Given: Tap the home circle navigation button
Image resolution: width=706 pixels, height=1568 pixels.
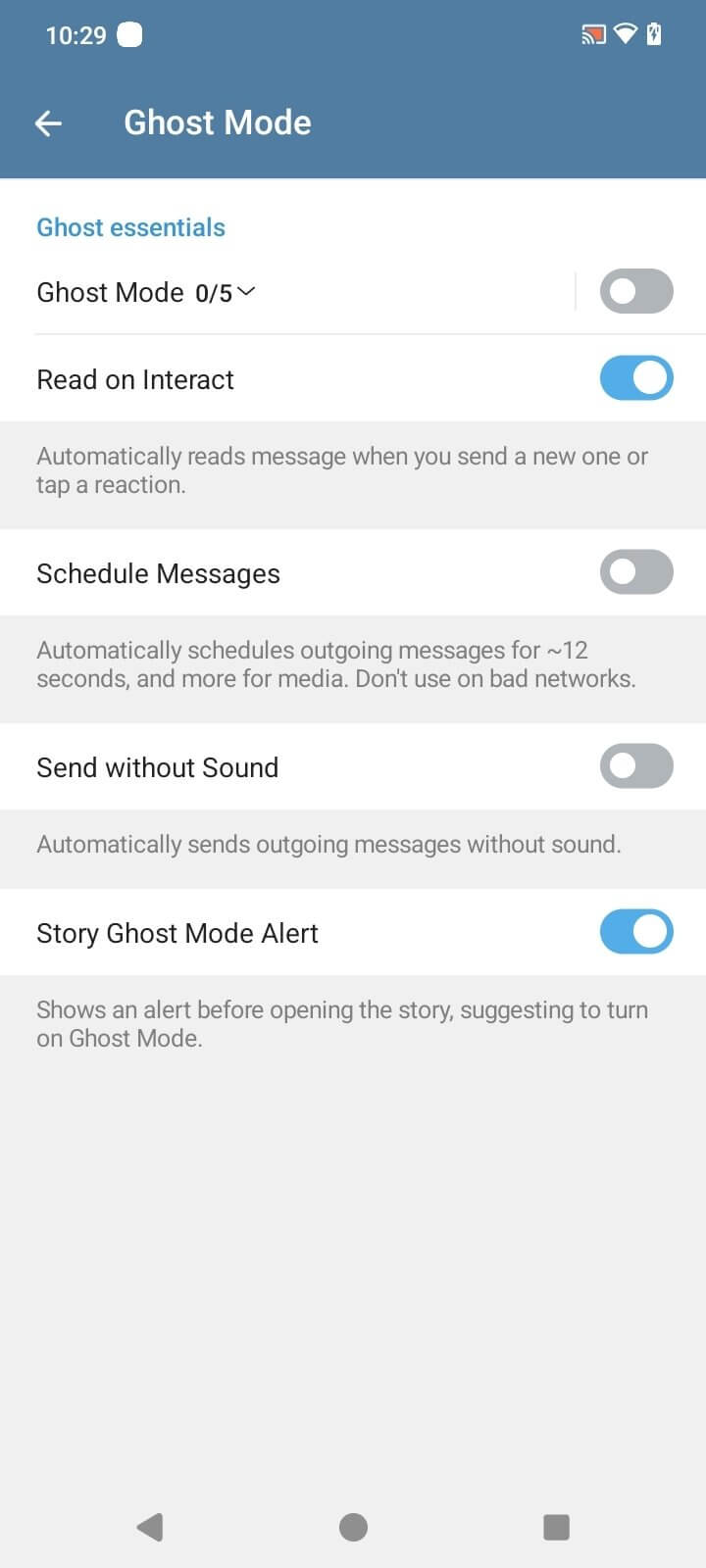Looking at the screenshot, I should pyautogui.click(x=353, y=1526).
